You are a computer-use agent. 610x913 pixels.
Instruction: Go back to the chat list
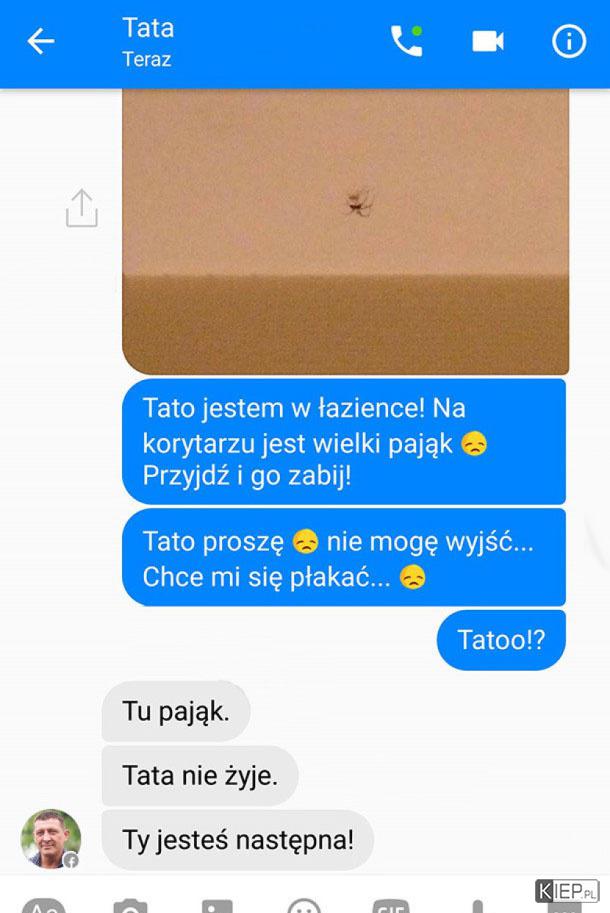pyautogui.click(x=41, y=42)
